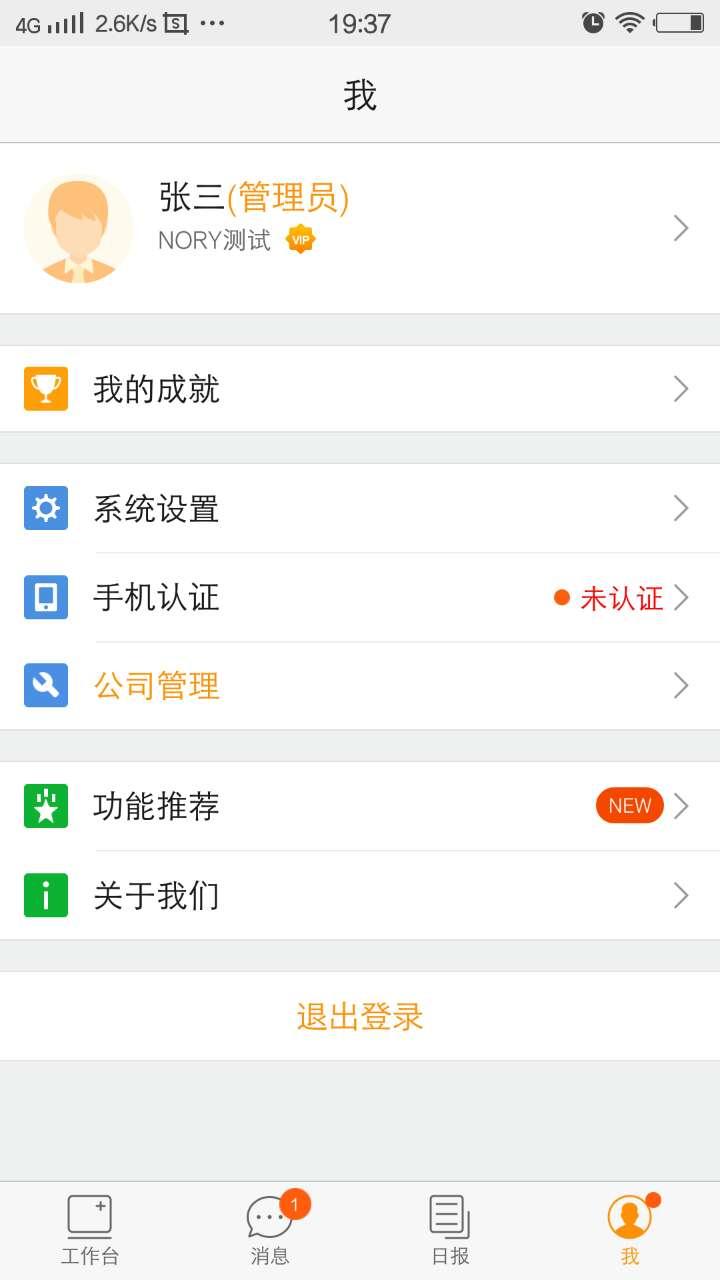Tap 退出登录 to log out
The width and height of the screenshot is (720, 1280).
360,1016
